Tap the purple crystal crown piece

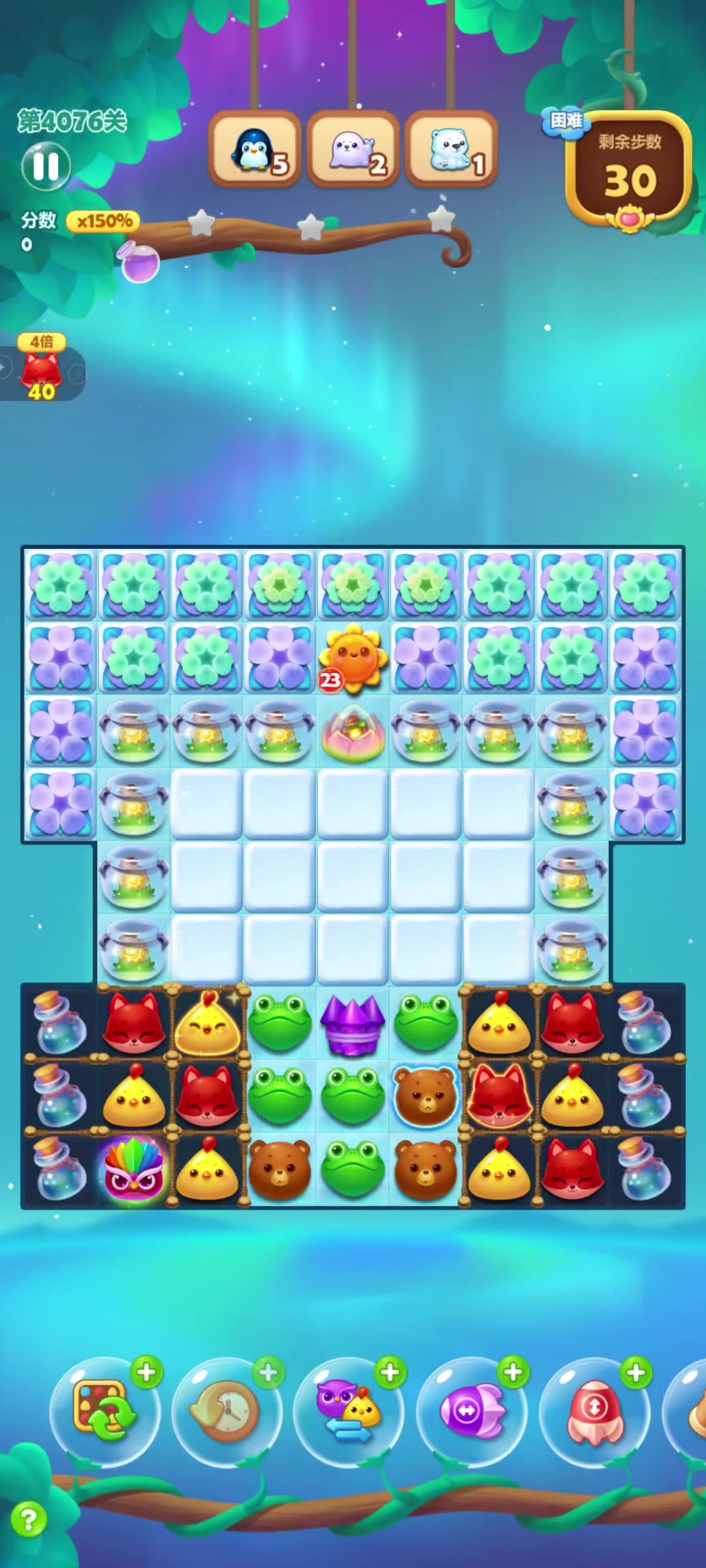click(352, 1024)
